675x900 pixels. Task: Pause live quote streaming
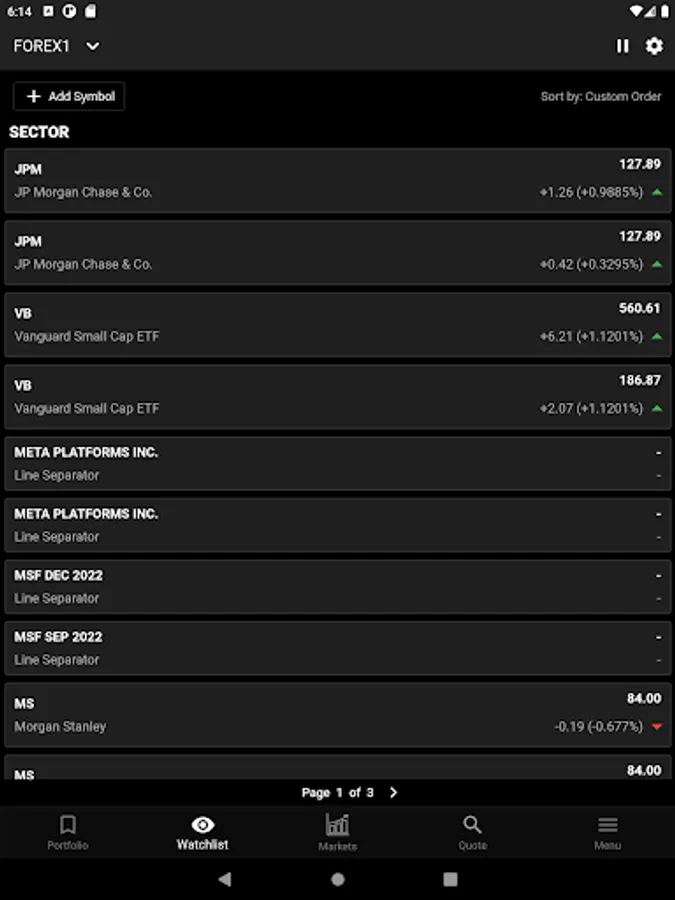coord(622,46)
